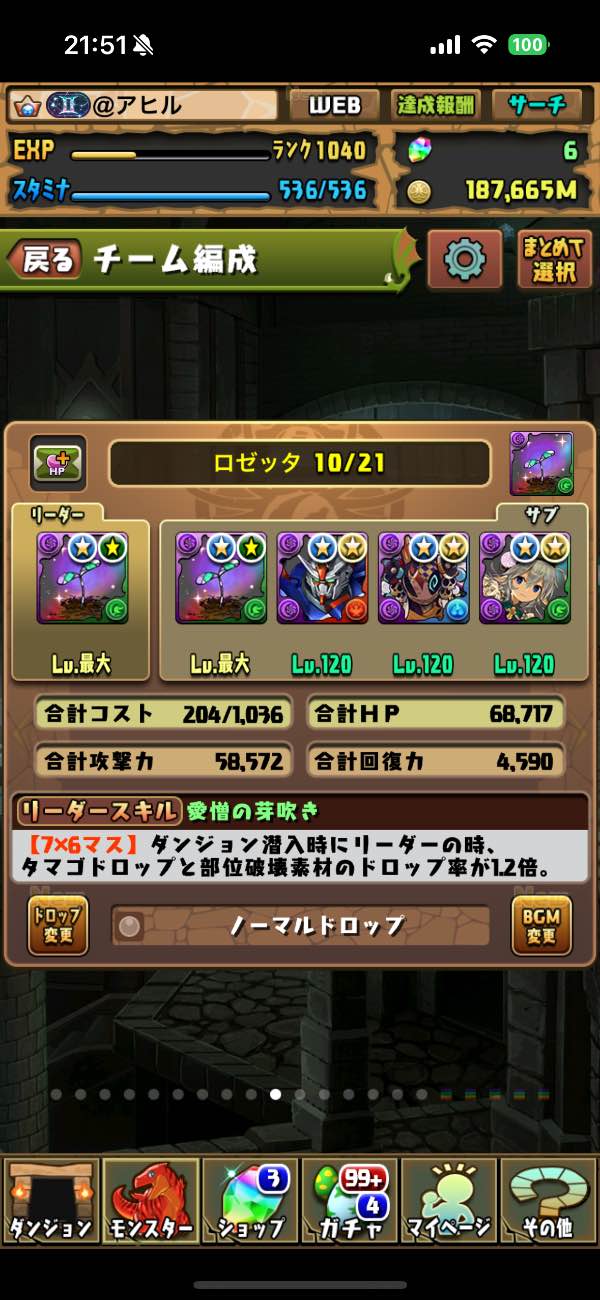Open the サーチ search button
This screenshot has width=600, height=1300.
coord(536,104)
